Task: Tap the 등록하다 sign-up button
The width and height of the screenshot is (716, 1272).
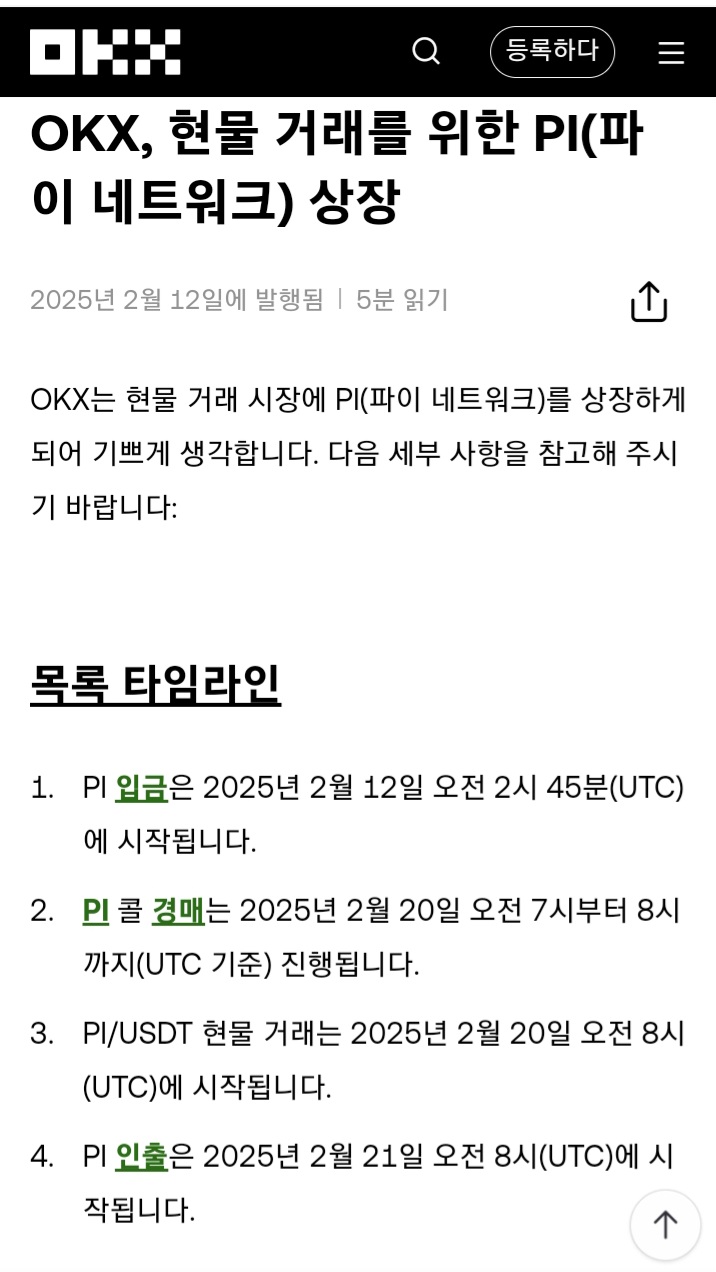Action: pyautogui.click(x=552, y=51)
